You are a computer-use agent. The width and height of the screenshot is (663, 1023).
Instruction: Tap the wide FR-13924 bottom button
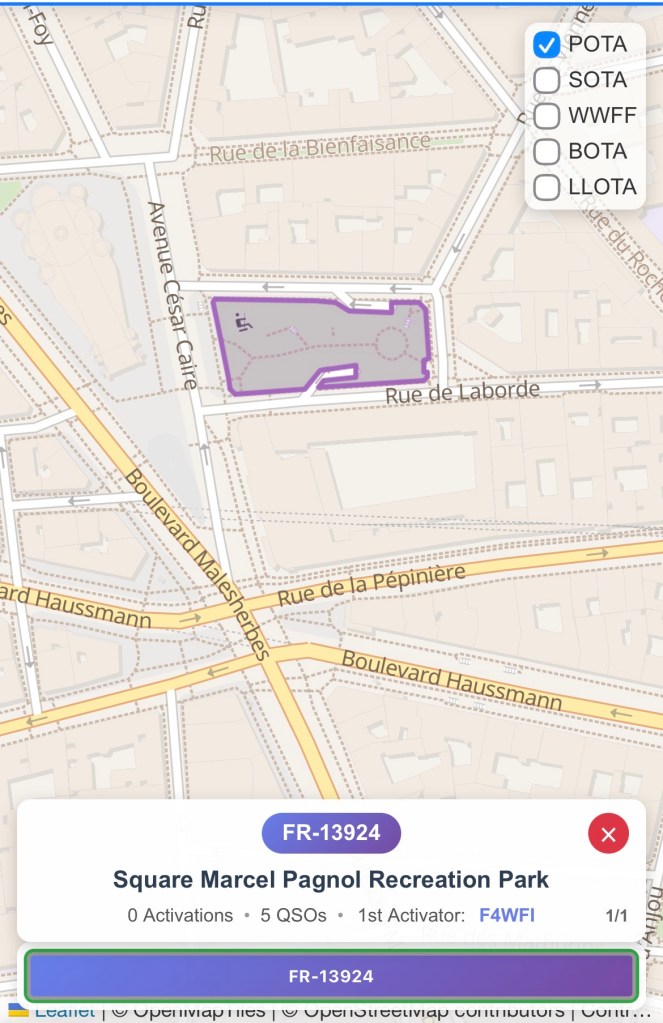331,976
